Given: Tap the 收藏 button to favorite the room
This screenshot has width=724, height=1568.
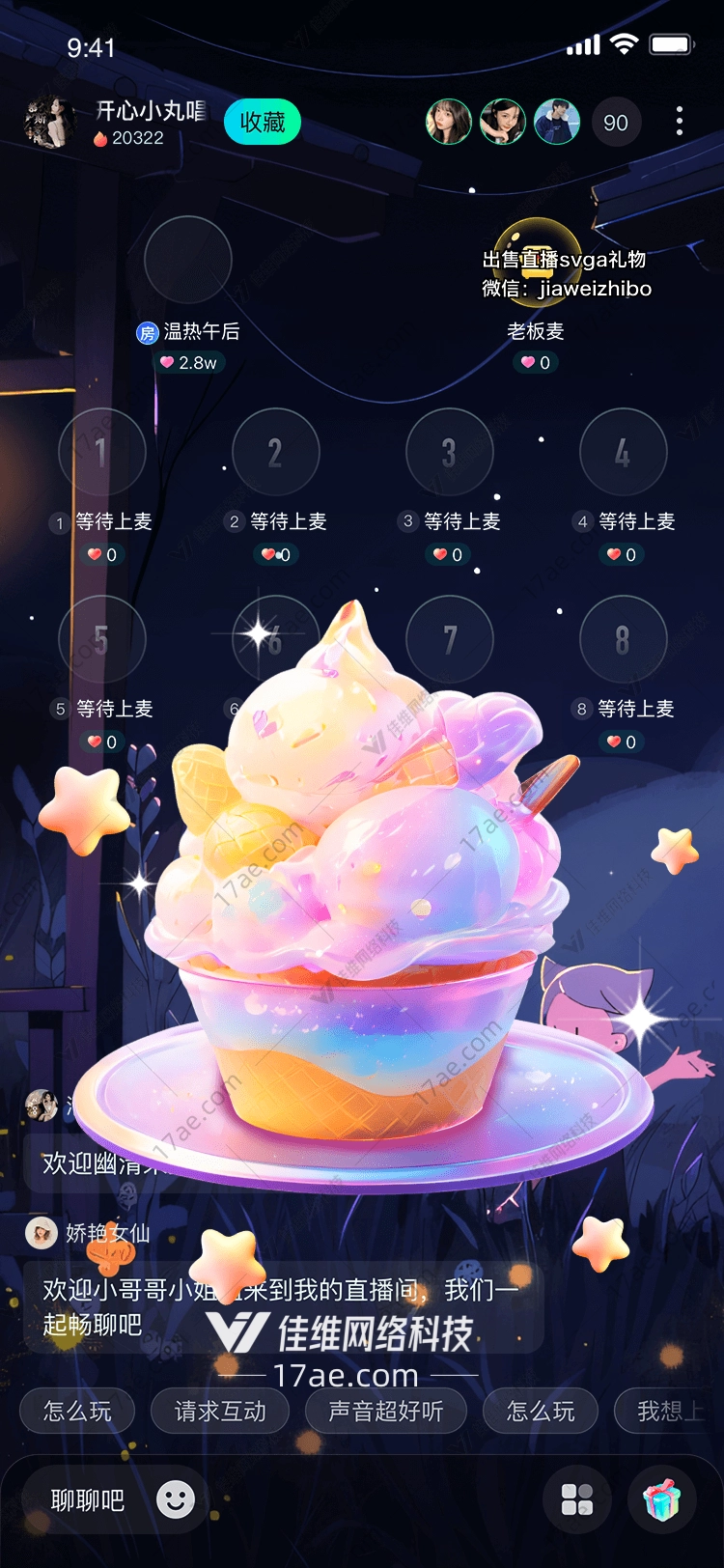Looking at the screenshot, I should pyautogui.click(x=263, y=123).
